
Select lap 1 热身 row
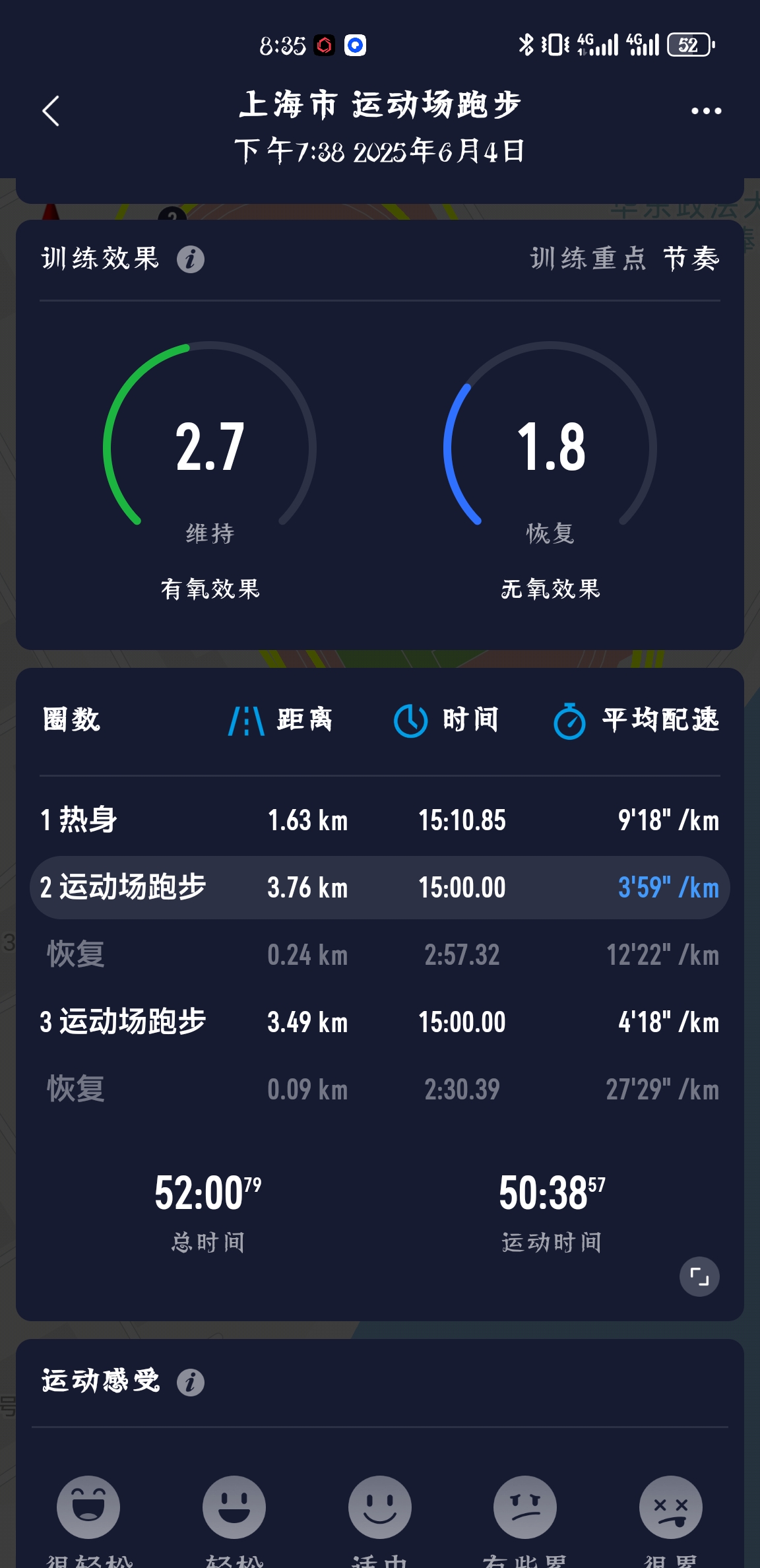[379, 820]
